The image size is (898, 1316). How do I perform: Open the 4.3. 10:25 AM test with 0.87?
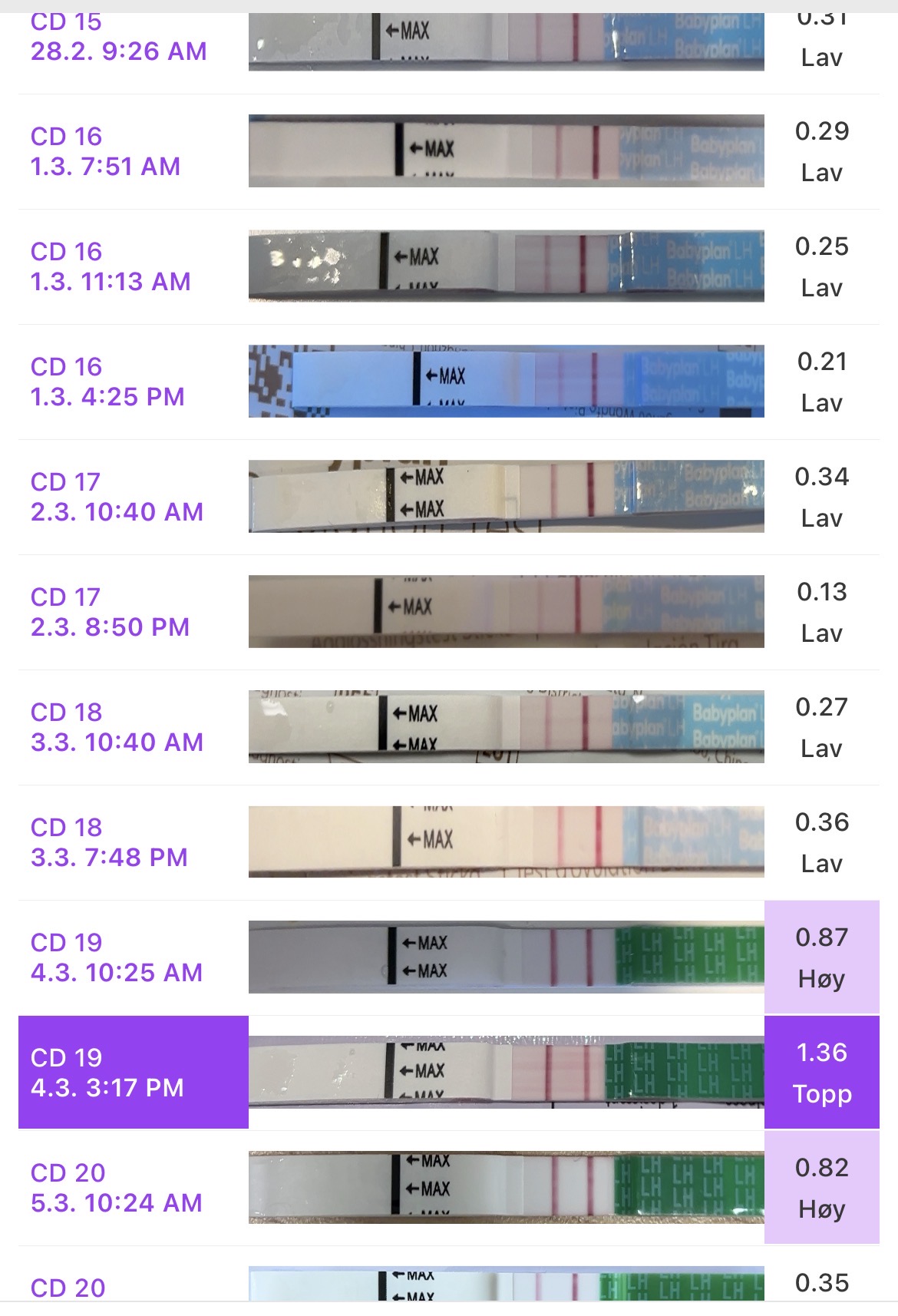coord(117,957)
